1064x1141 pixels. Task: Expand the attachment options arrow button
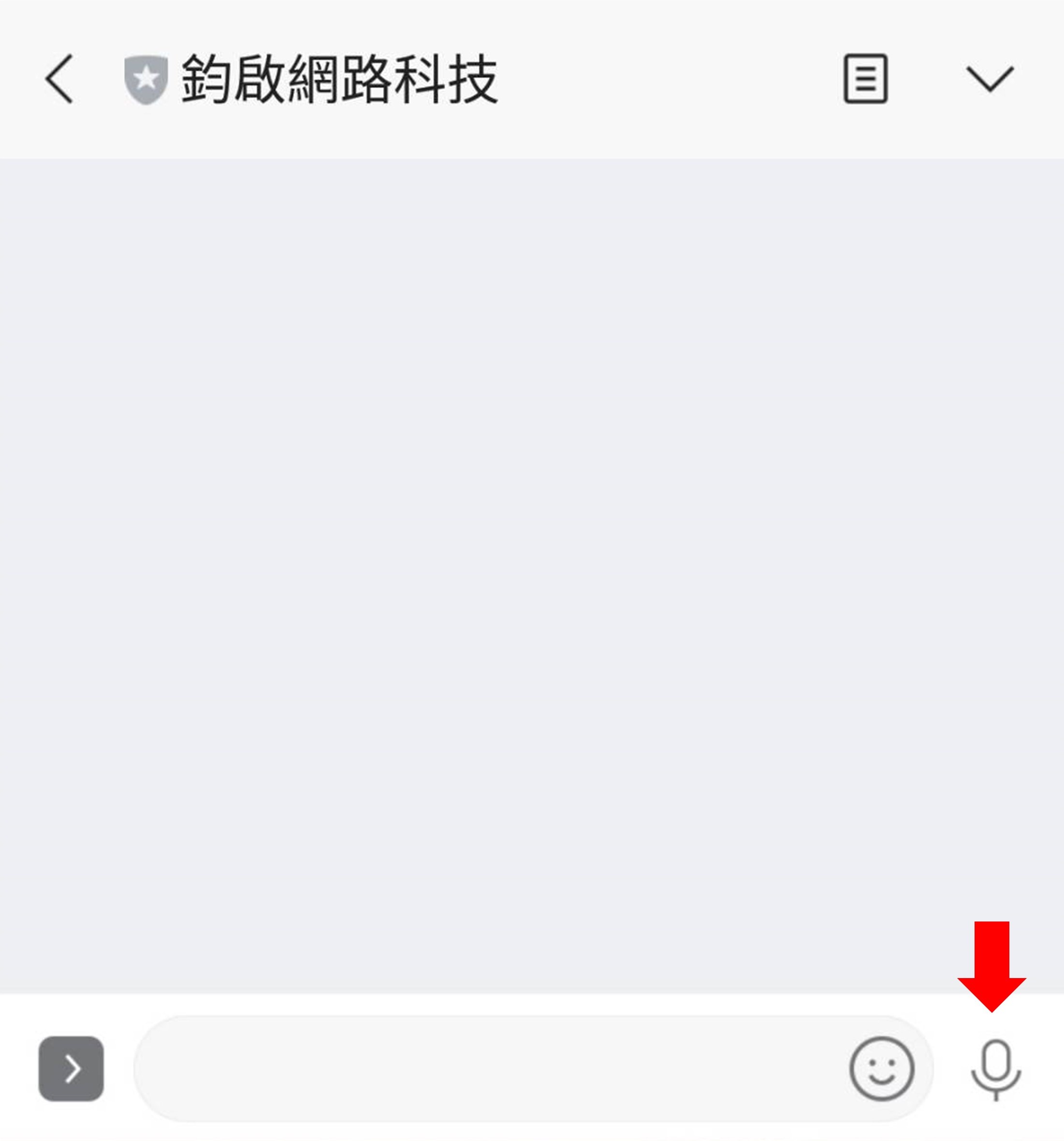click(71, 1068)
